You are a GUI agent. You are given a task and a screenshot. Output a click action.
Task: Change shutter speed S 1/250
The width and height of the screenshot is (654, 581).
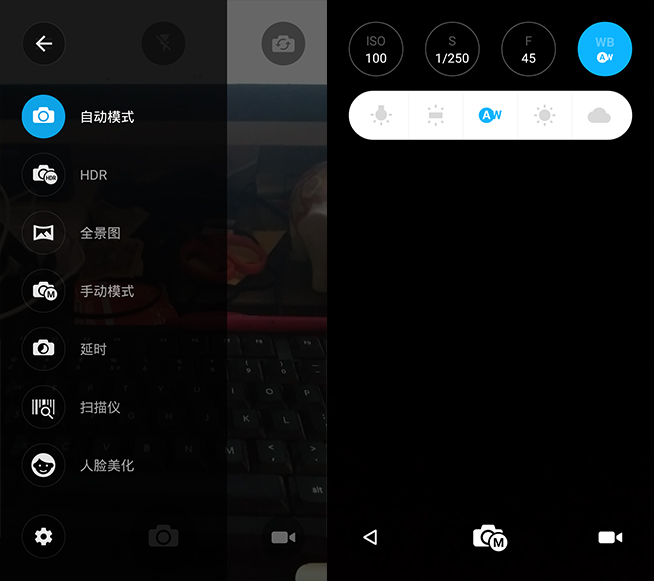pyautogui.click(x=452, y=49)
